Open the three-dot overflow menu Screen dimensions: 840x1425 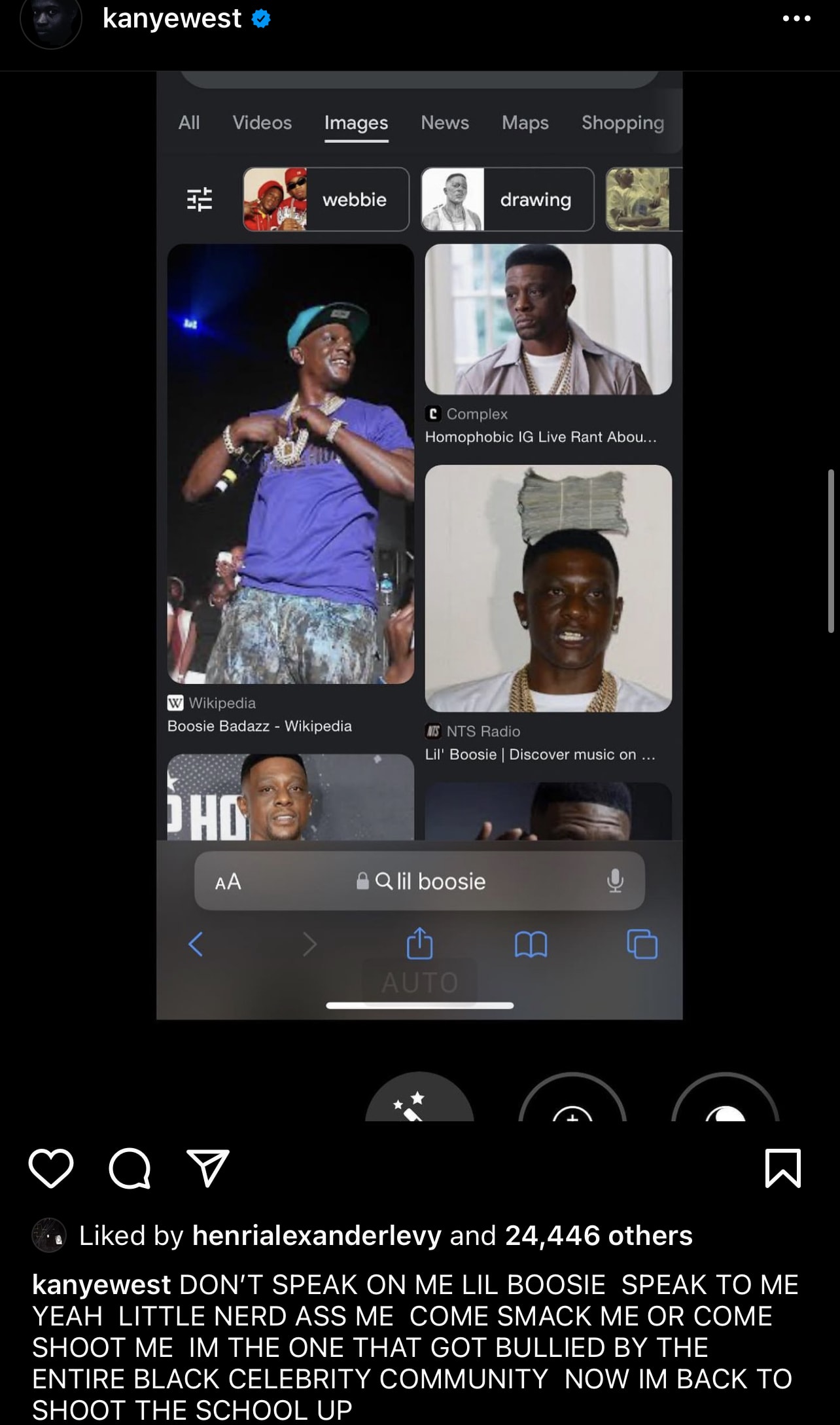coord(797,18)
